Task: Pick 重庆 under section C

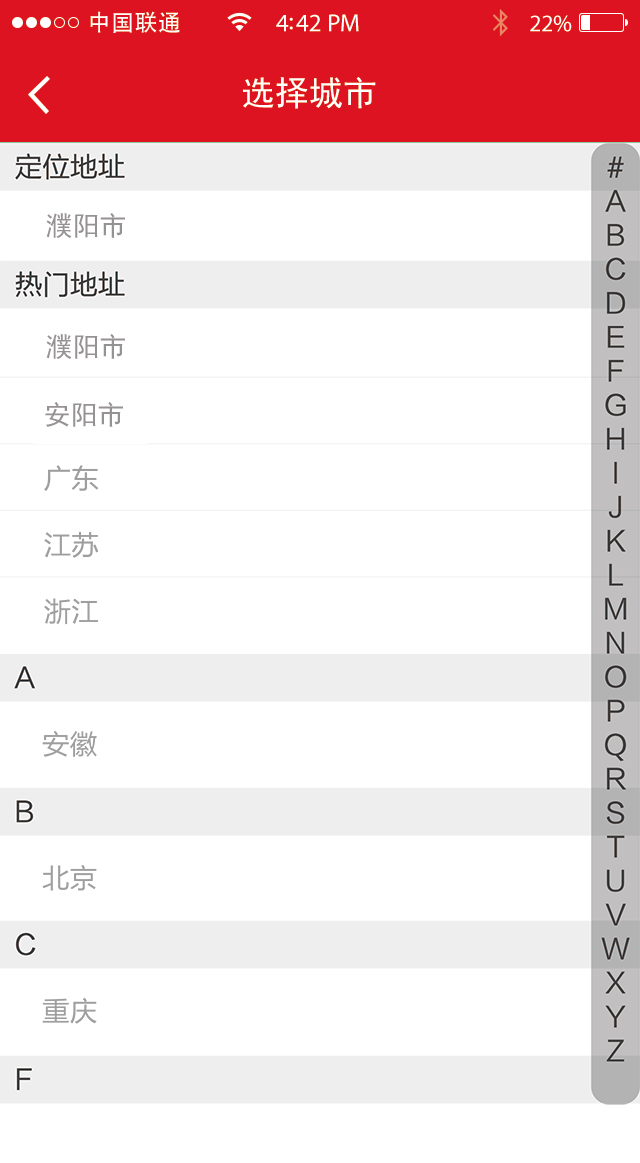Action: click(70, 1011)
